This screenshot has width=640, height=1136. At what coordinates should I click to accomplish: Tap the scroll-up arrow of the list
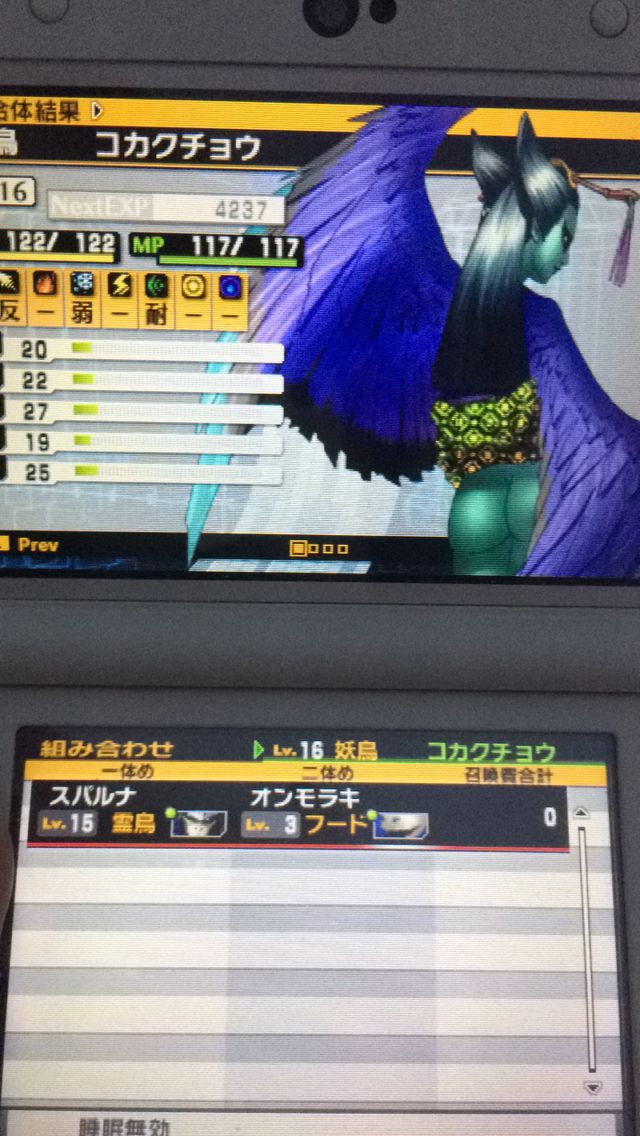coord(581,813)
